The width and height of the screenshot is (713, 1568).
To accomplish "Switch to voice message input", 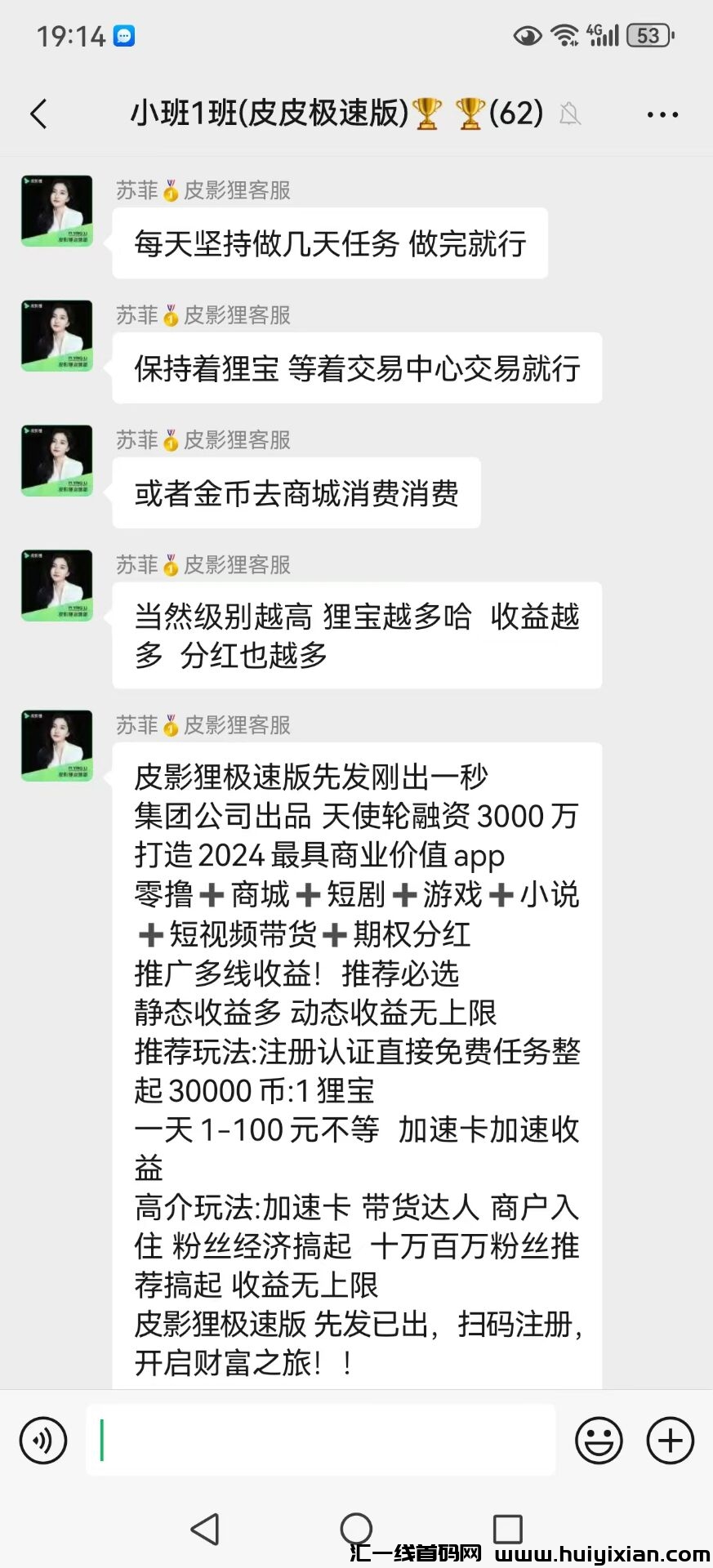I will (43, 1441).
